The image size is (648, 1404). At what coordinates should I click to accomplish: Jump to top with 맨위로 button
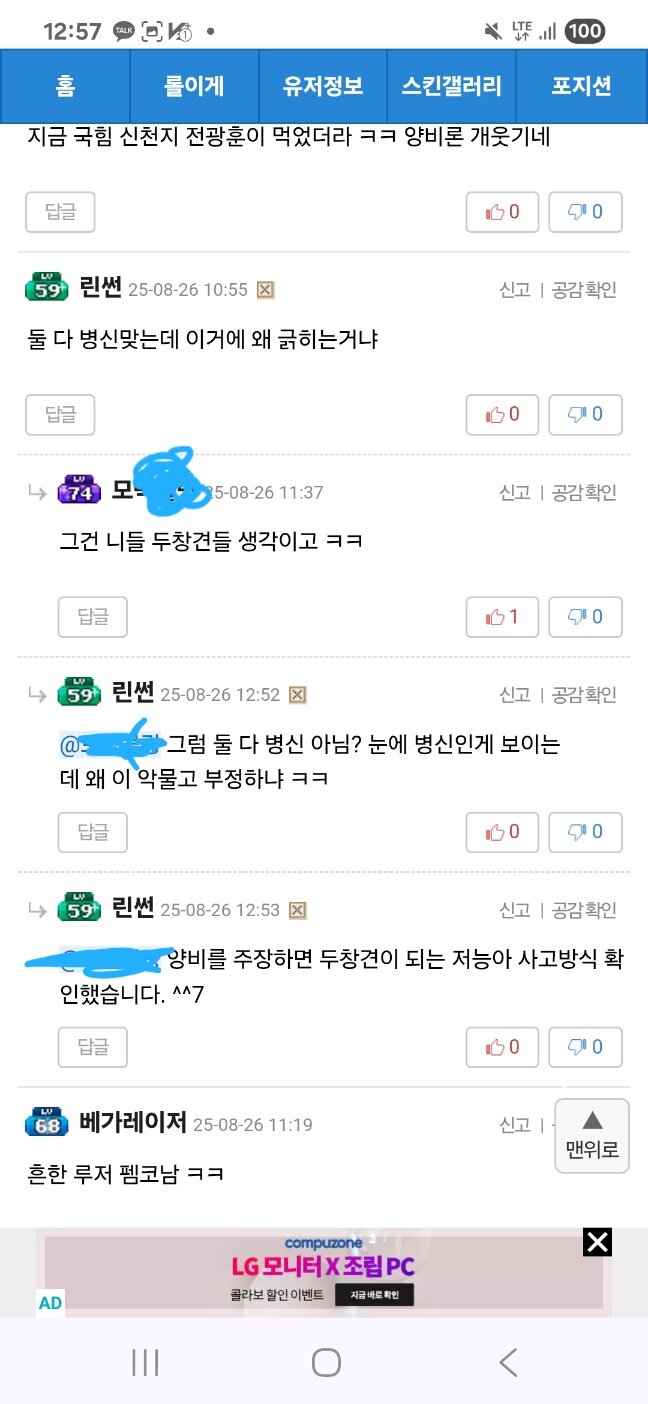592,1136
